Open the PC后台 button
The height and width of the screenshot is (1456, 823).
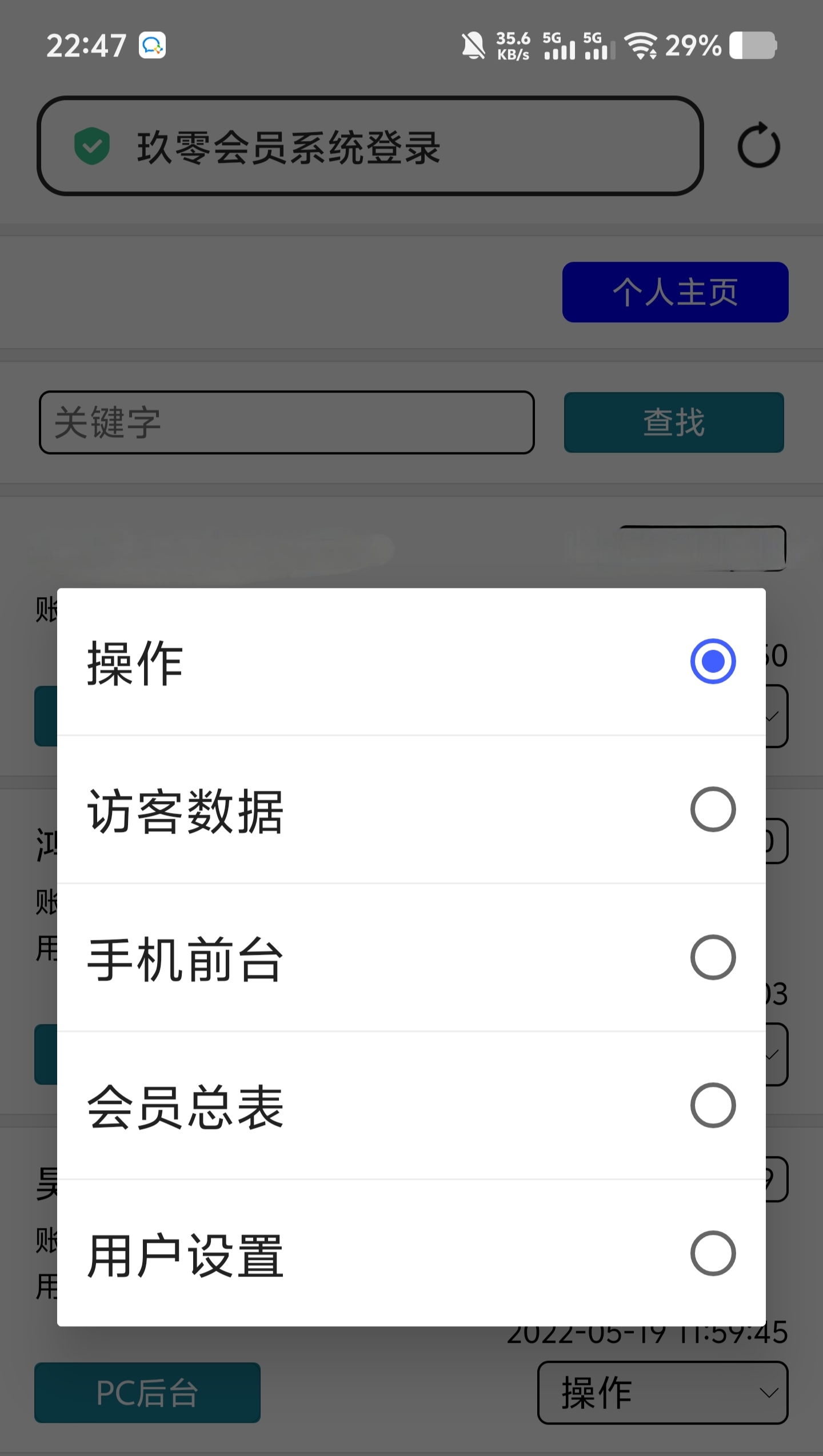147,1393
